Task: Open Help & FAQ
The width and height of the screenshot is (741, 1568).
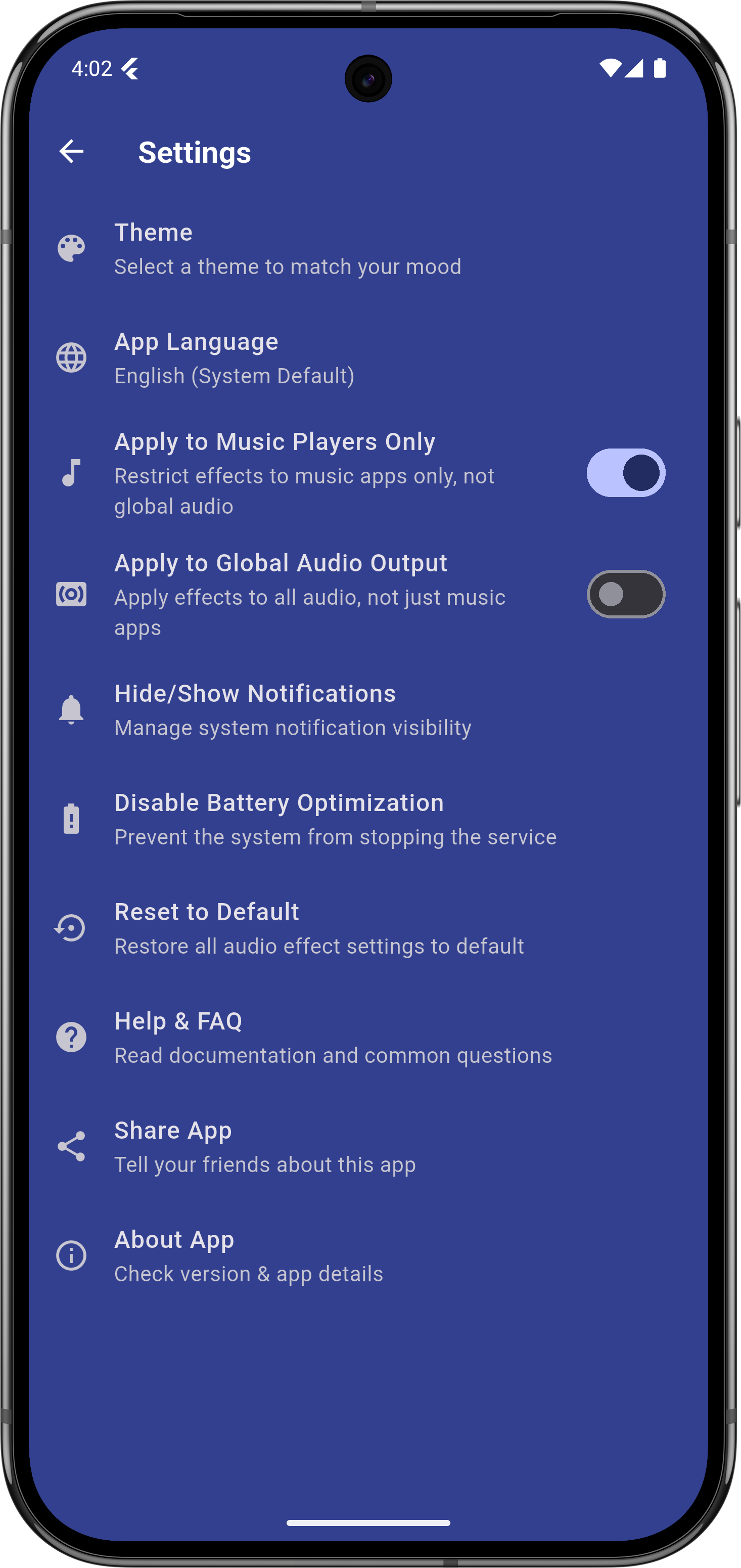Action: click(332, 1037)
